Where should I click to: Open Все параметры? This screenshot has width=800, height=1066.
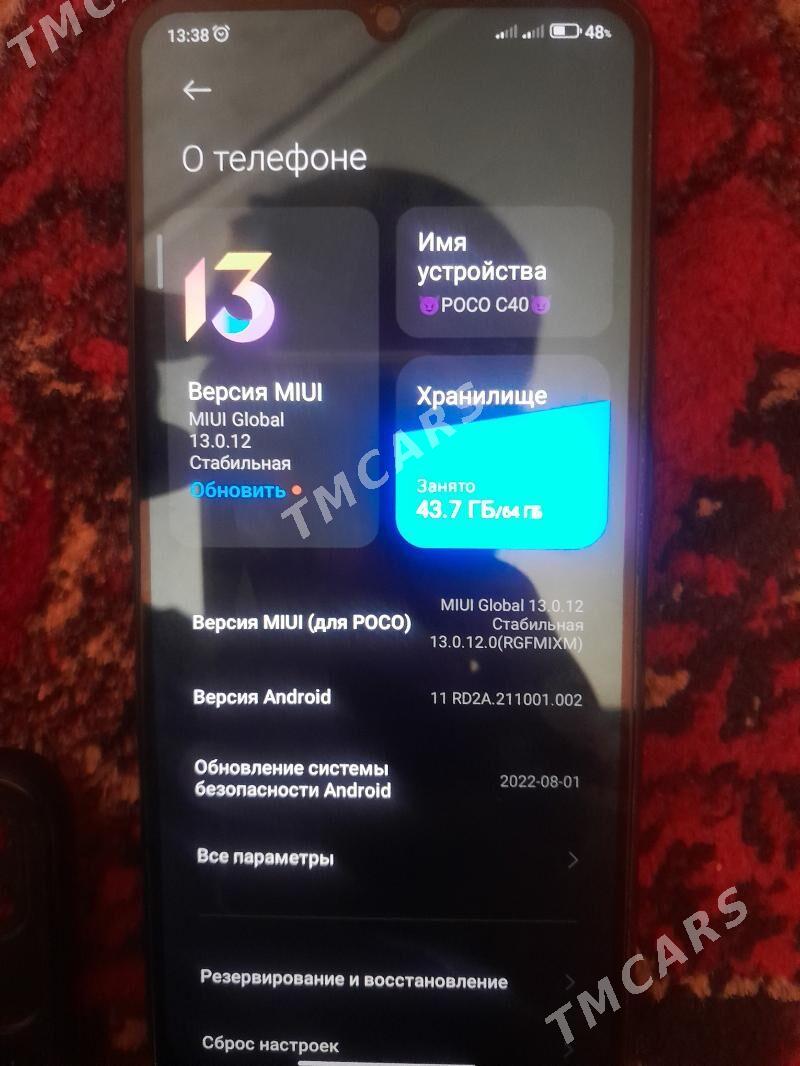coord(386,858)
